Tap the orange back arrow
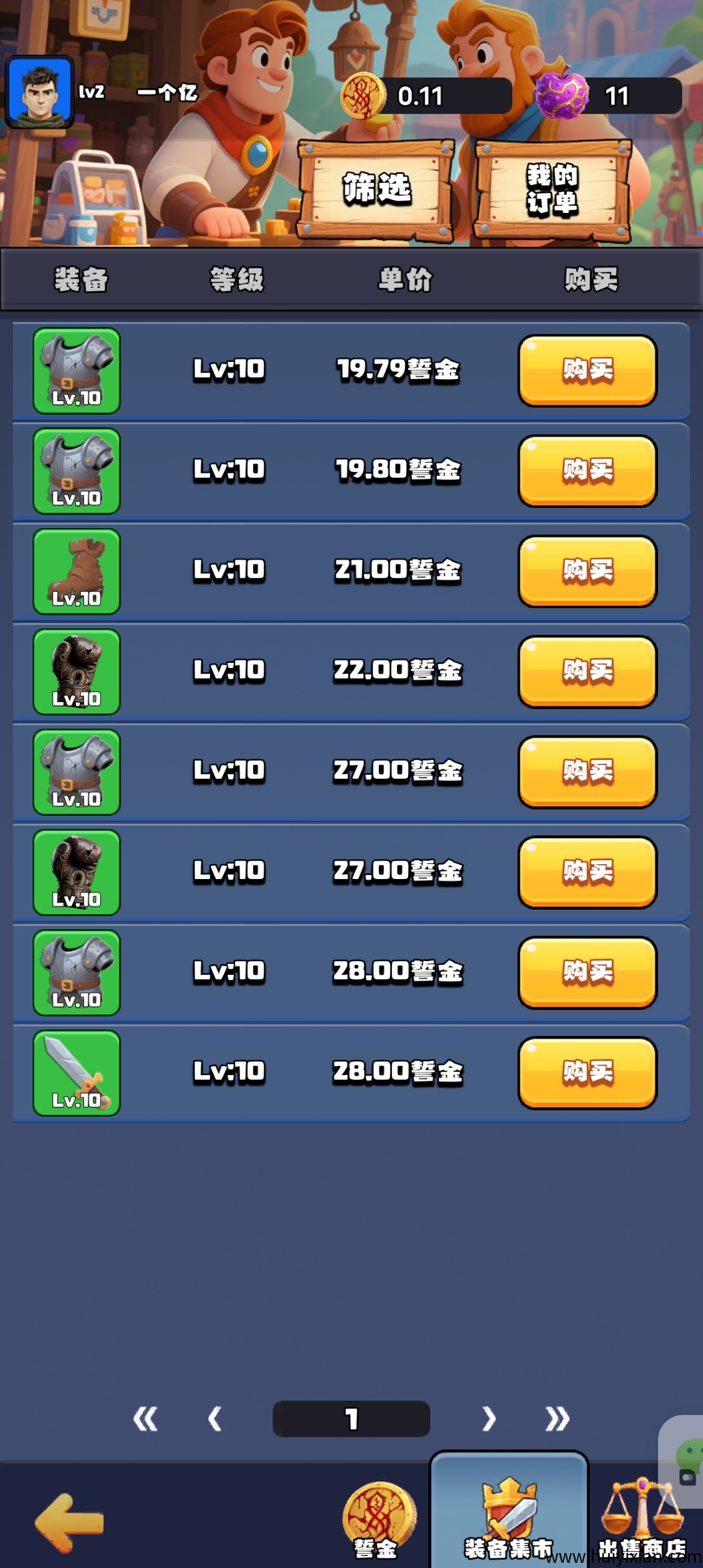703x1568 pixels. click(69, 1522)
